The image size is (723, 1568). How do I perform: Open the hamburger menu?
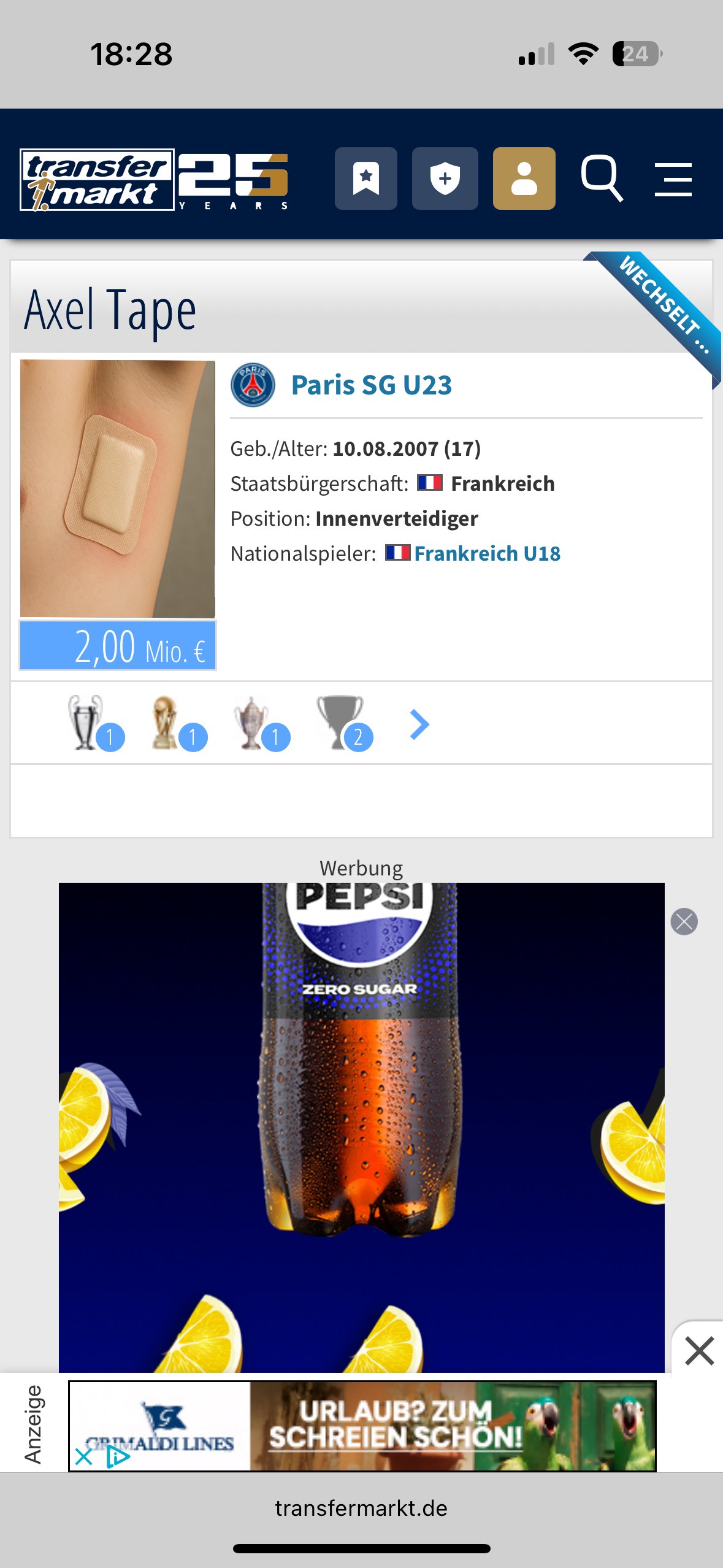tap(673, 179)
